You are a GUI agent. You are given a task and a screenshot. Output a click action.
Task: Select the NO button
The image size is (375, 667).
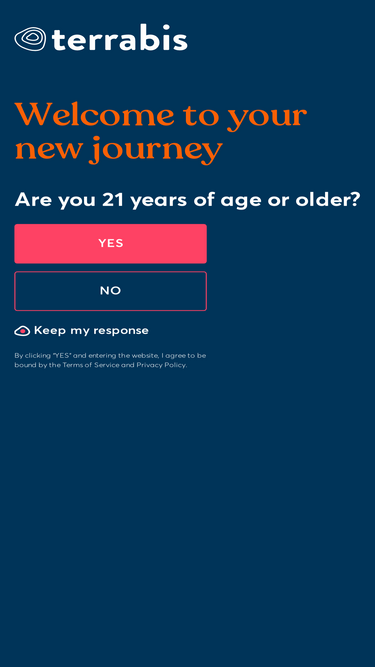coord(111,291)
